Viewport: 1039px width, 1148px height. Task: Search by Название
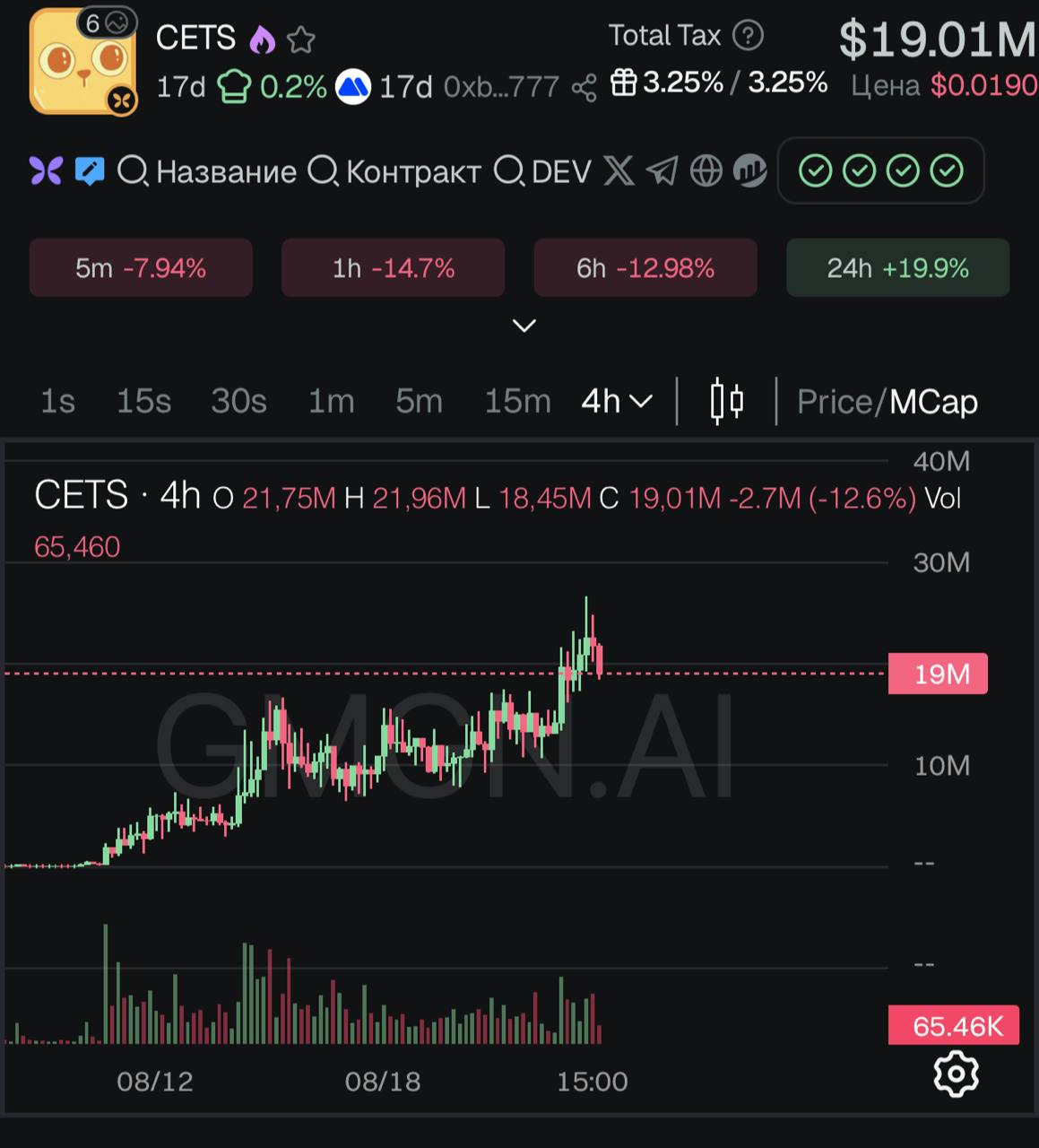[207, 171]
